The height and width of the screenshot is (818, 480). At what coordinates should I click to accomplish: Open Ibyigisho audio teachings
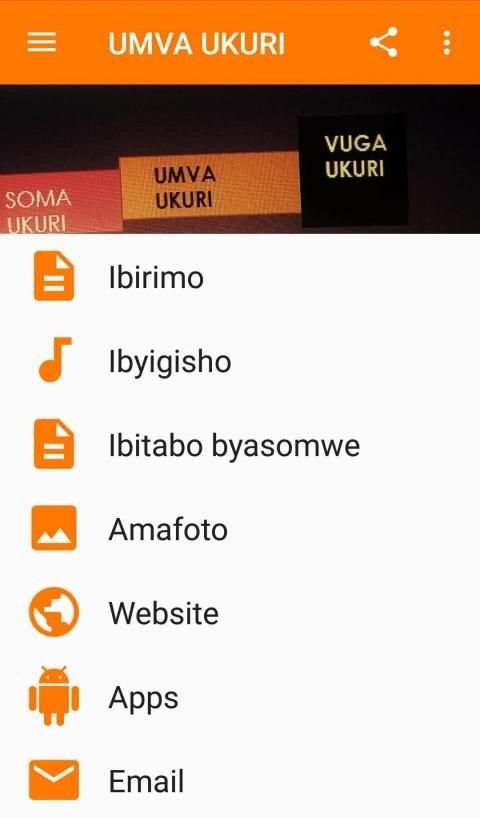pyautogui.click(x=240, y=360)
